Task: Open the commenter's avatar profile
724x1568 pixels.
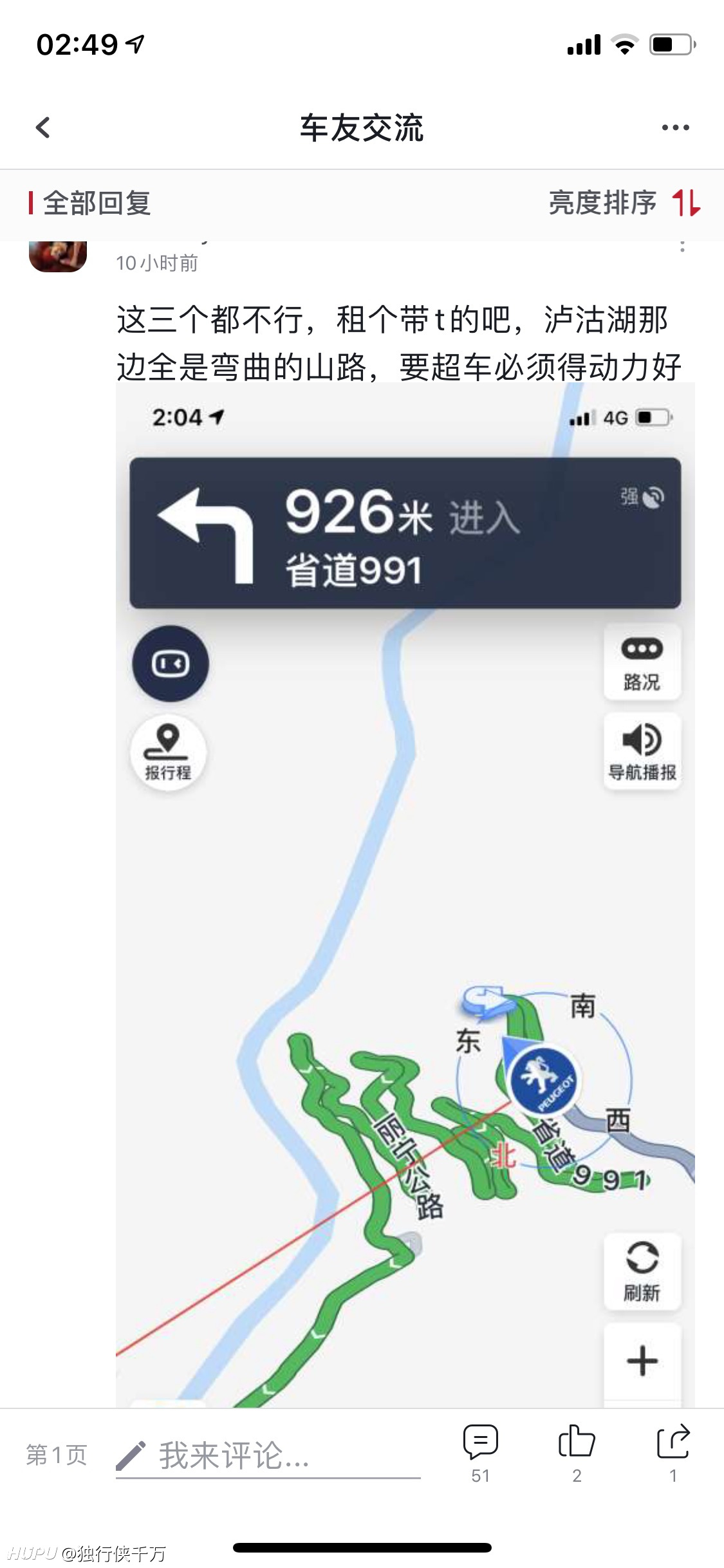Action: (x=58, y=256)
